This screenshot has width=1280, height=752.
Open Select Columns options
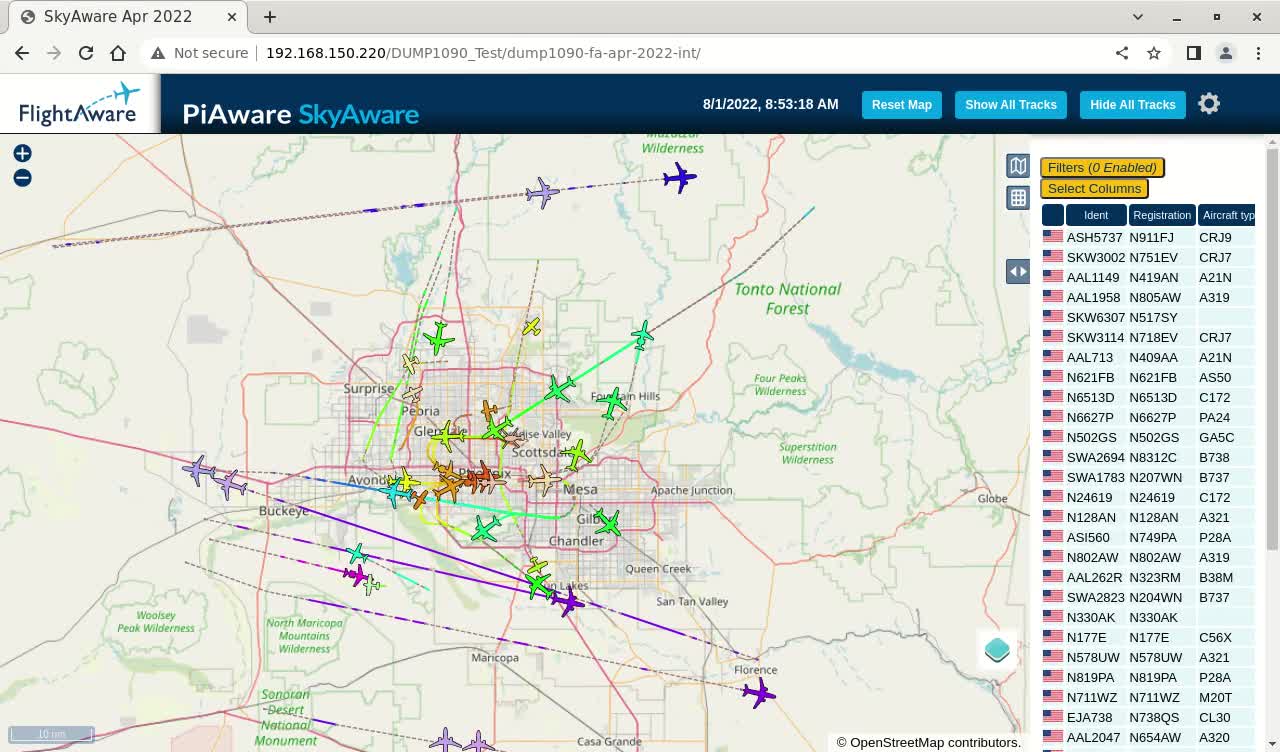1094,189
